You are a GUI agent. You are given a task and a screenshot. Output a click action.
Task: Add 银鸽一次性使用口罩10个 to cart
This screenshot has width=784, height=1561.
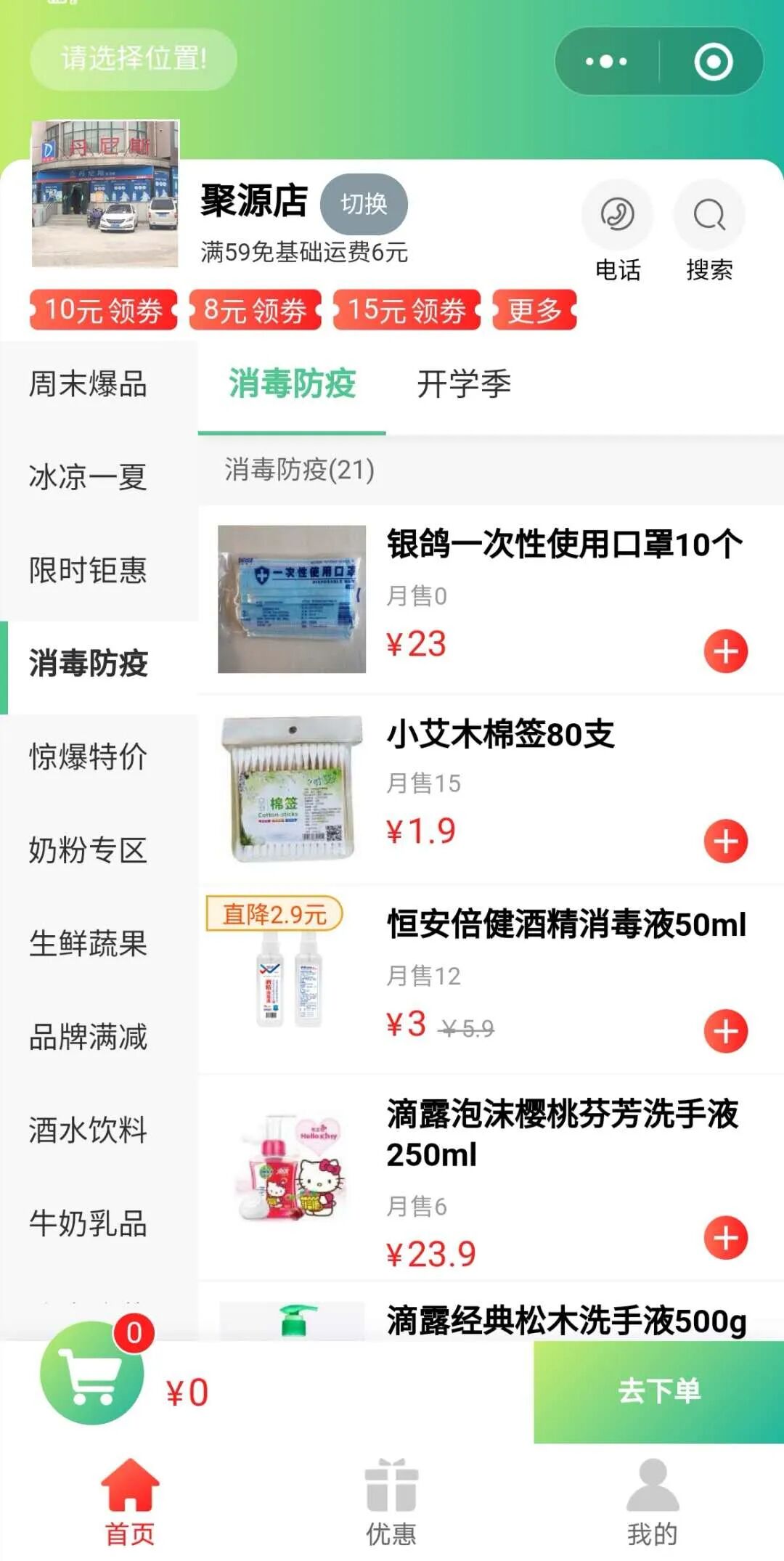726,651
